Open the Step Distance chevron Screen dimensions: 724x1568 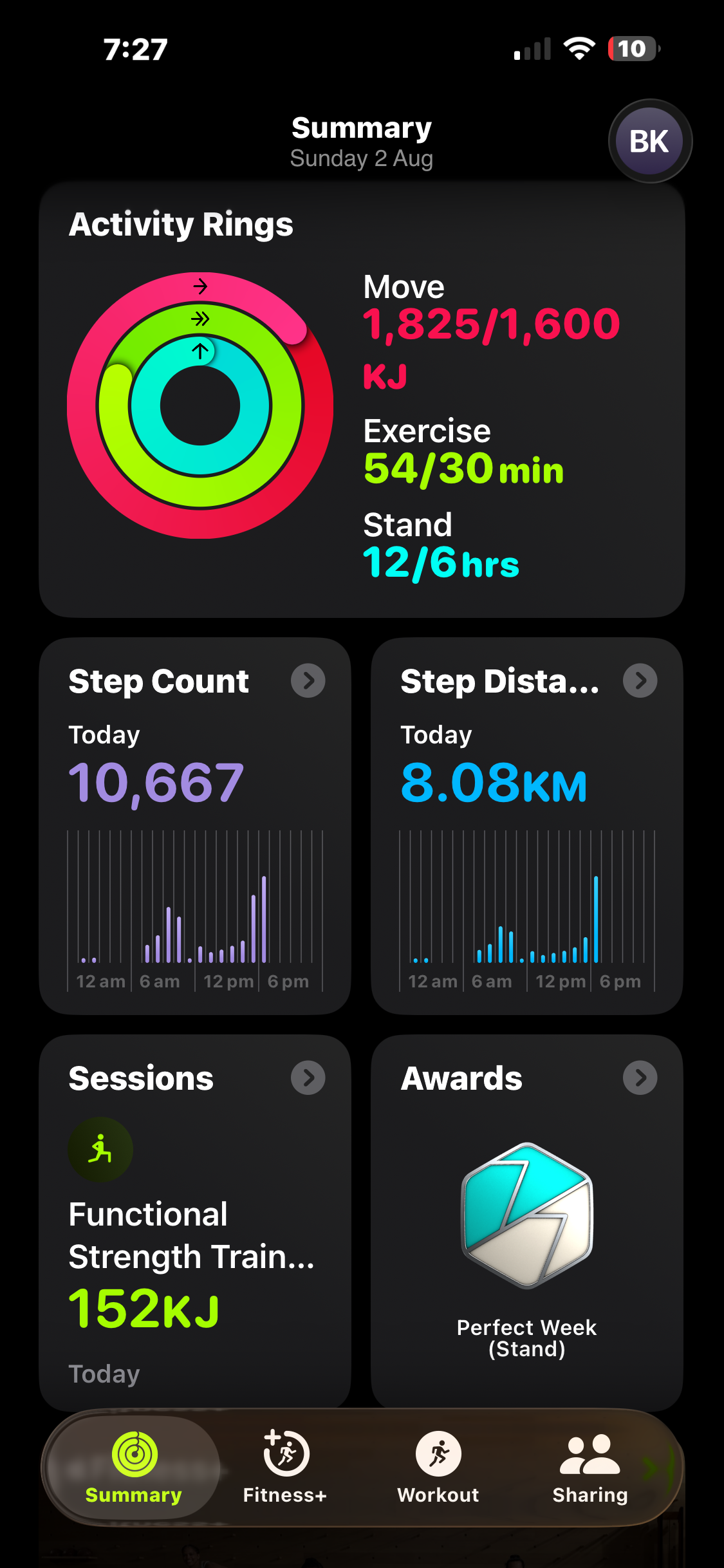[x=640, y=680]
